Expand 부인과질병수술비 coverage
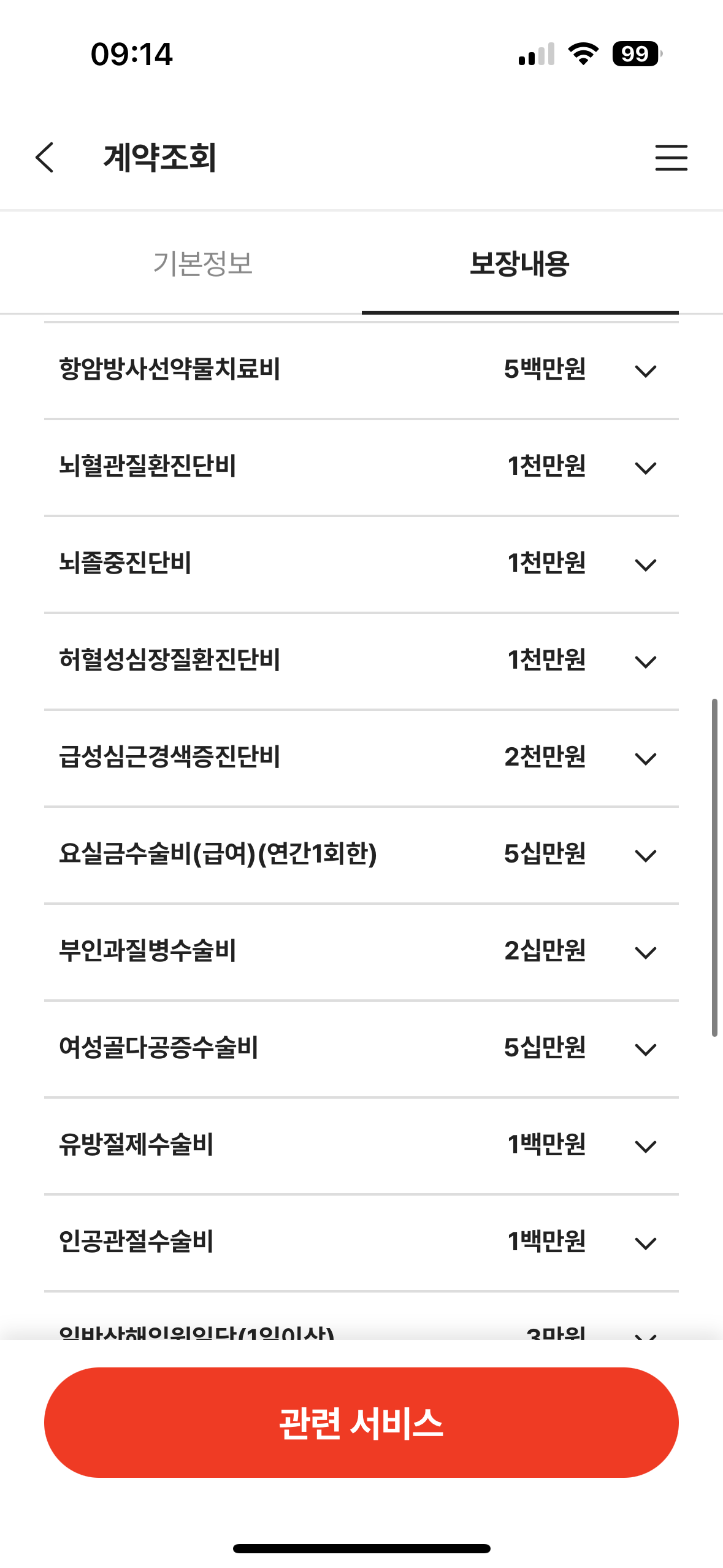This screenshot has height=1568, width=723. pos(361,952)
